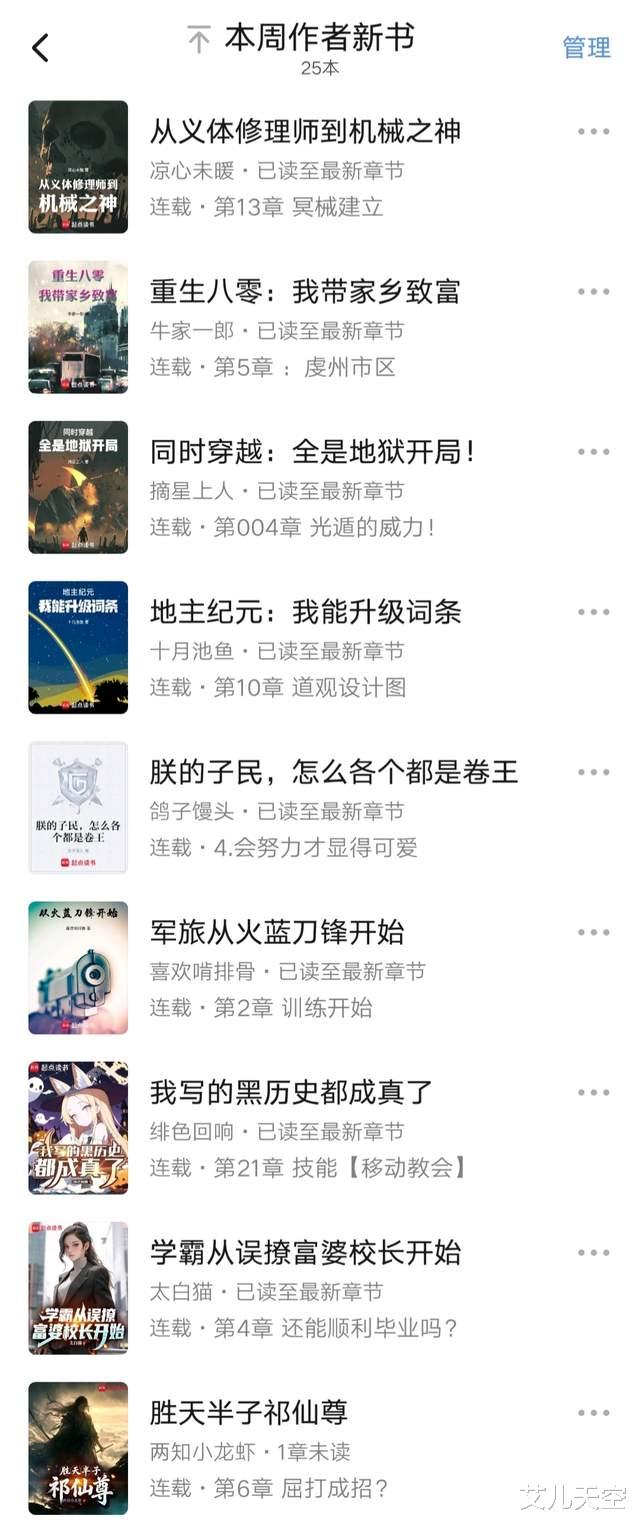Screen dimensions: 640x1528
Task: Open the book 胜天半子祁仙尊
Action: click(249, 1412)
